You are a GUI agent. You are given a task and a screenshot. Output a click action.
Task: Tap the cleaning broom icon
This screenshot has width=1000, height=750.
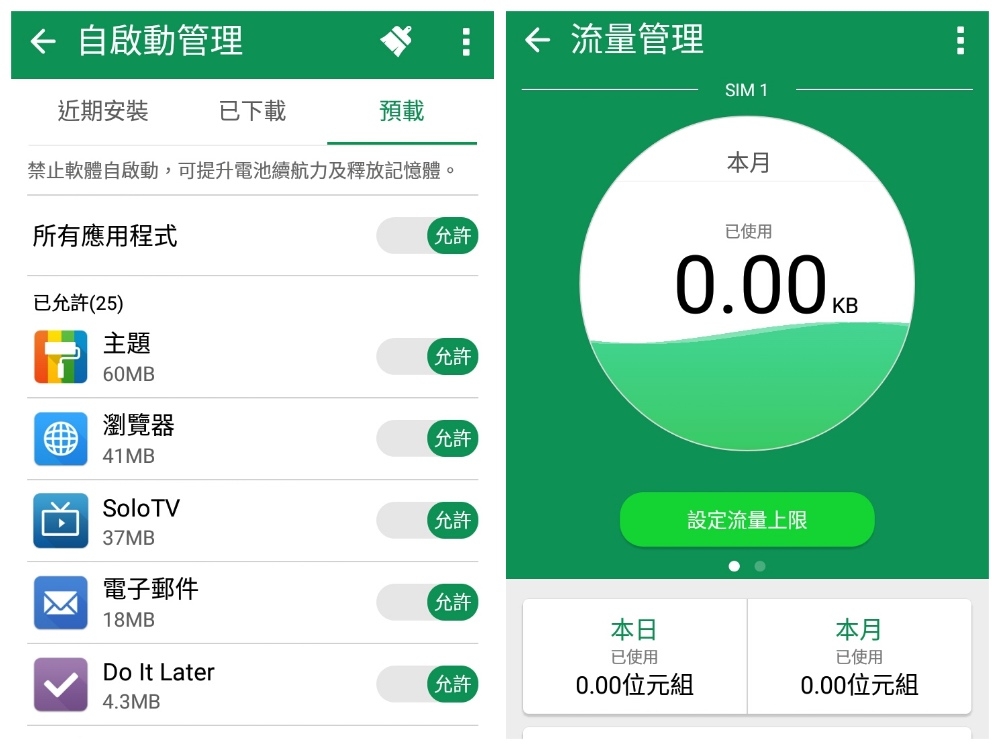[x=397, y=41]
